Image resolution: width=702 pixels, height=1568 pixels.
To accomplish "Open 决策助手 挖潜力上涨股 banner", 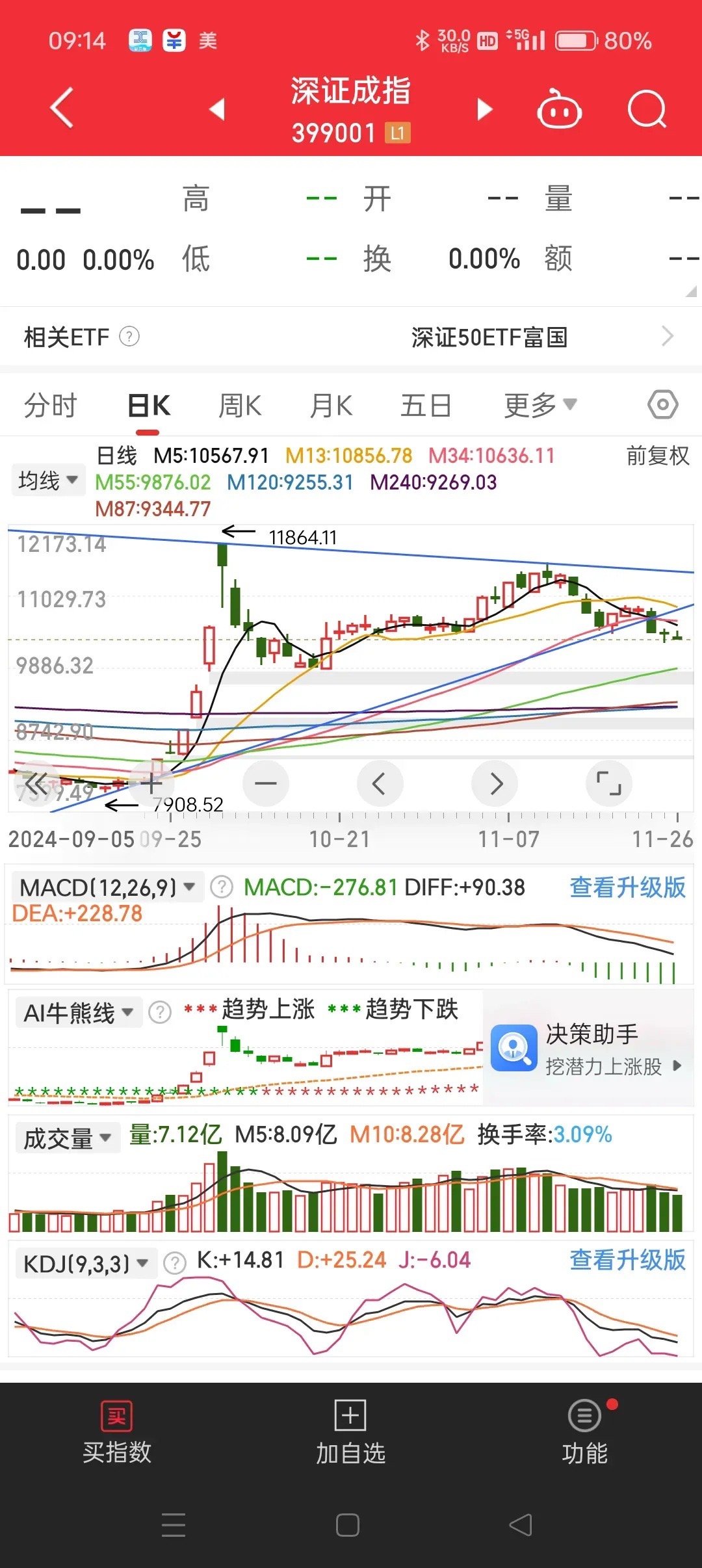I will click(588, 1048).
